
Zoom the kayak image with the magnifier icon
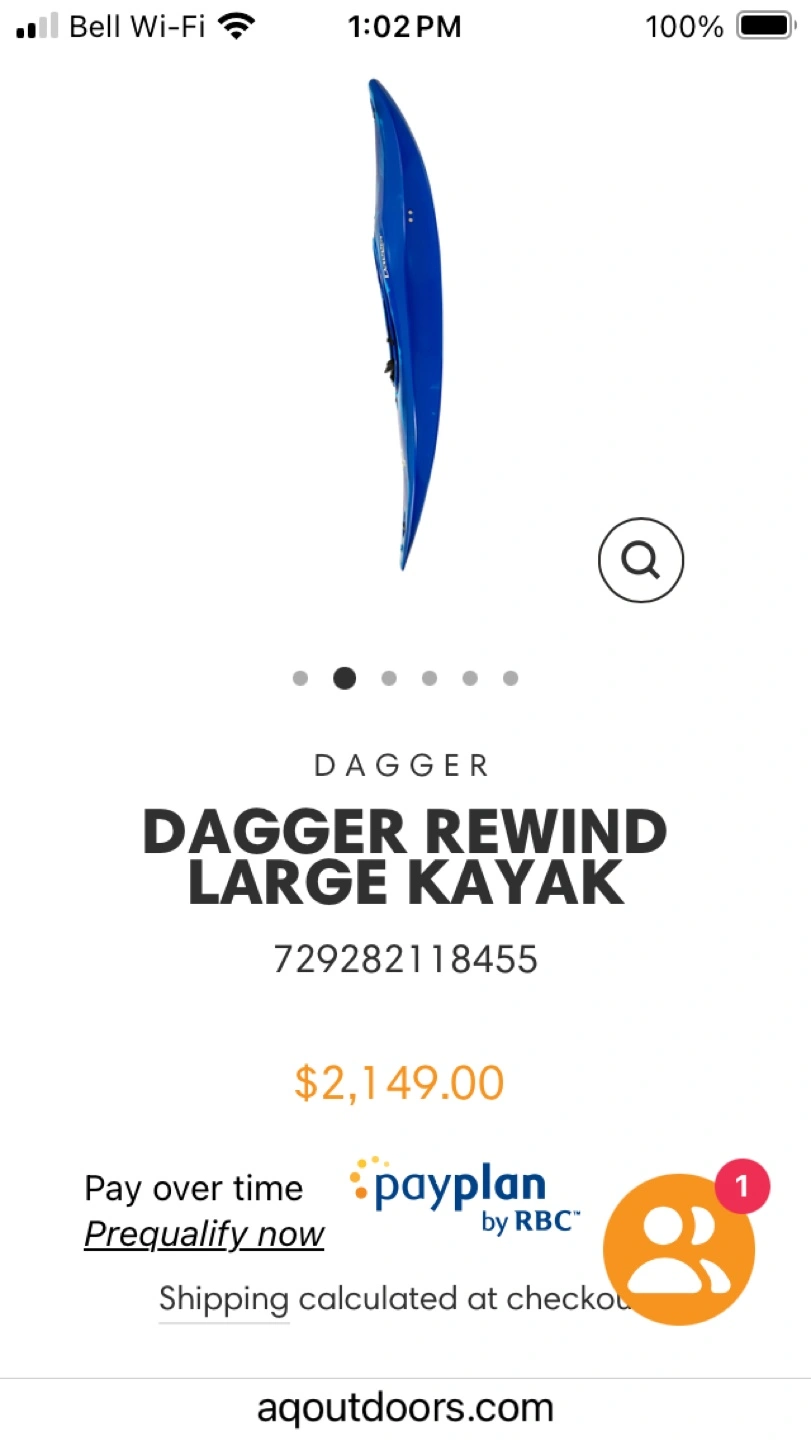click(x=640, y=560)
